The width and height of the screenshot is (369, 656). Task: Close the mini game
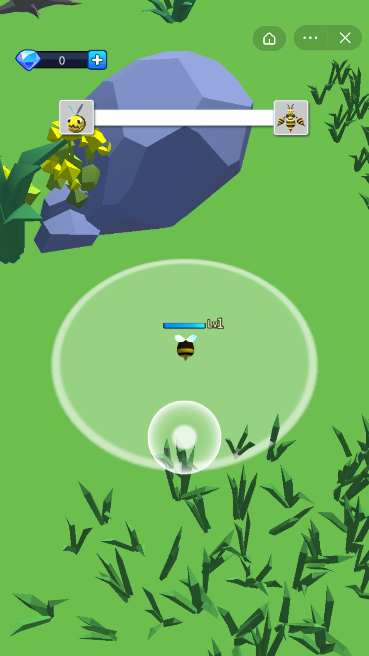tap(345, 38)
